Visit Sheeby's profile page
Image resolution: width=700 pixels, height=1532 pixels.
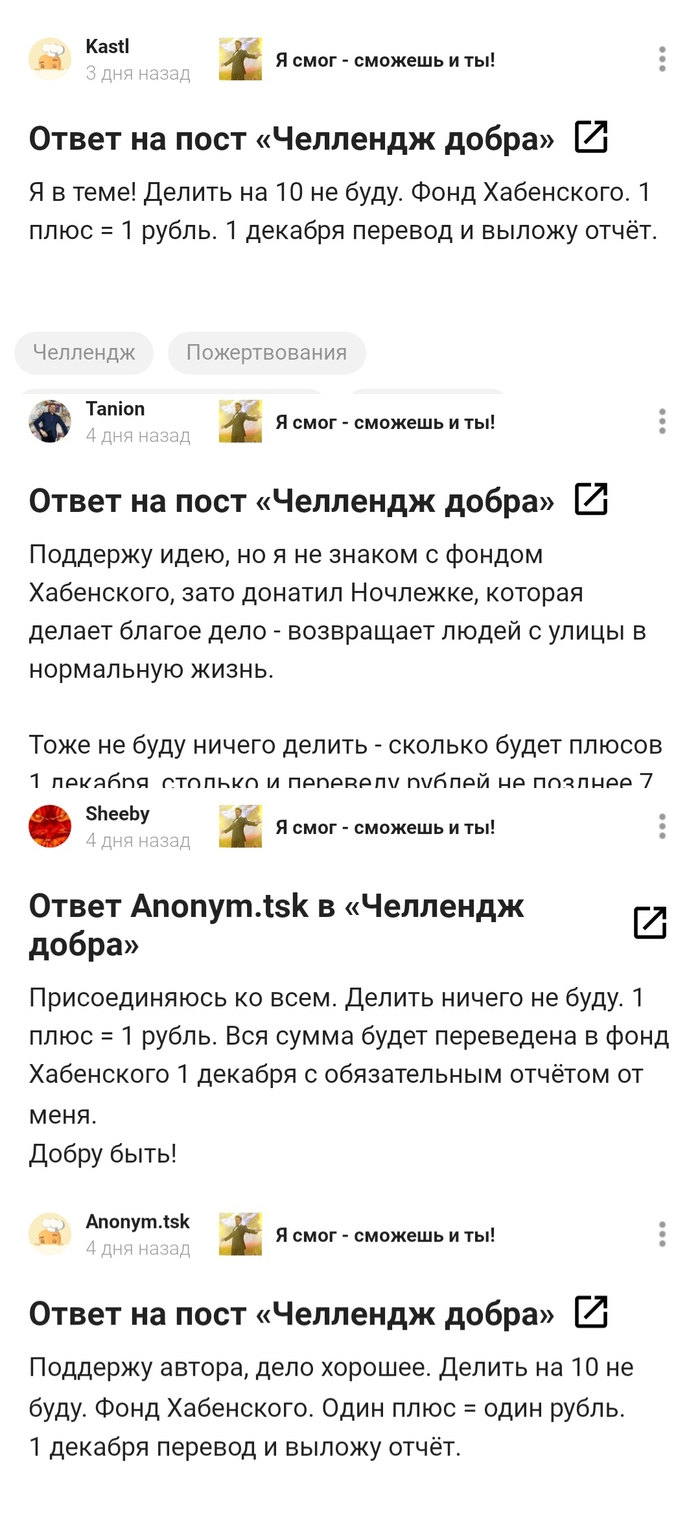coord(50,826)
